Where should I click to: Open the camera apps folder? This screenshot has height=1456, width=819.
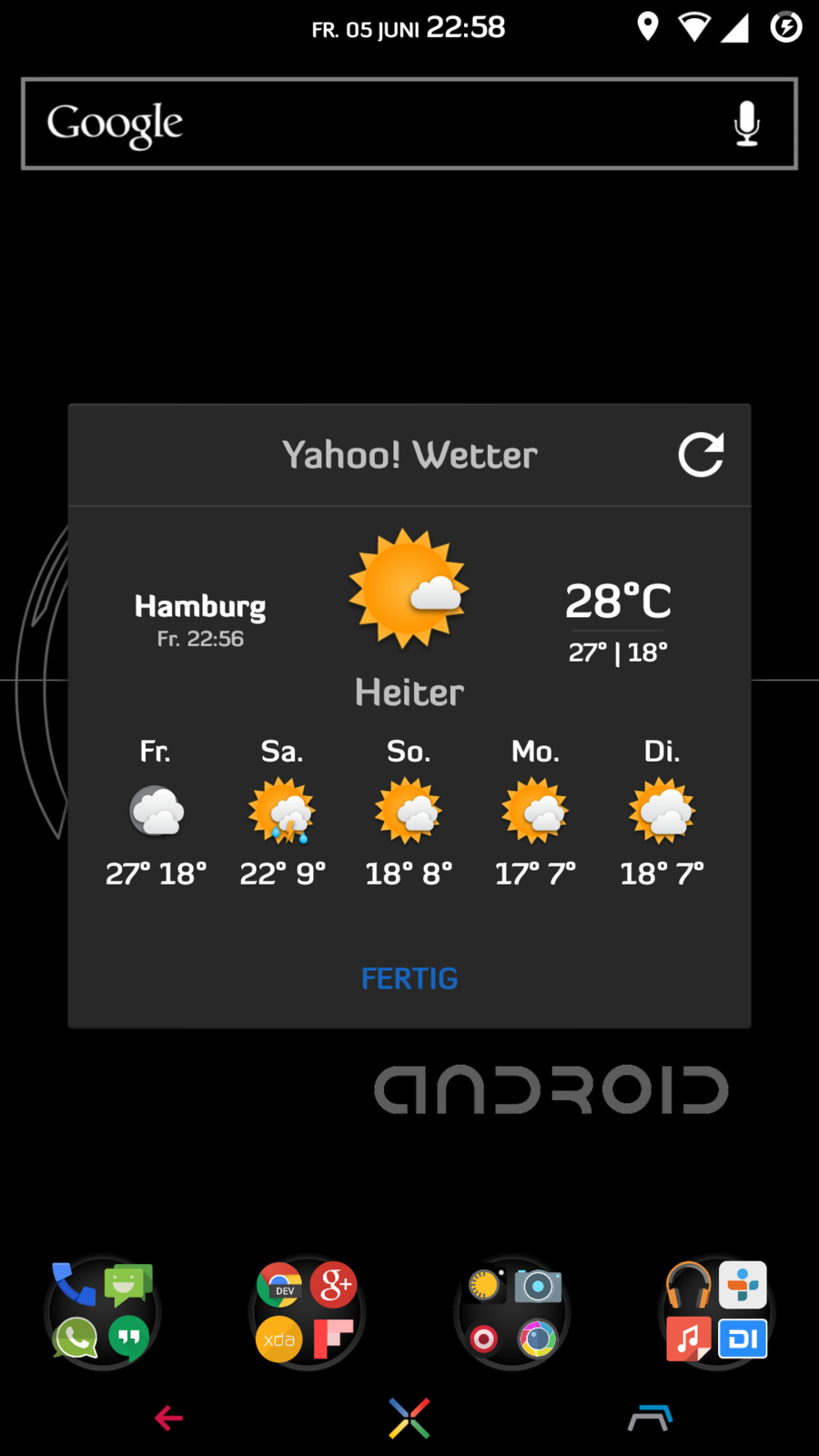tap(511, 1312)
